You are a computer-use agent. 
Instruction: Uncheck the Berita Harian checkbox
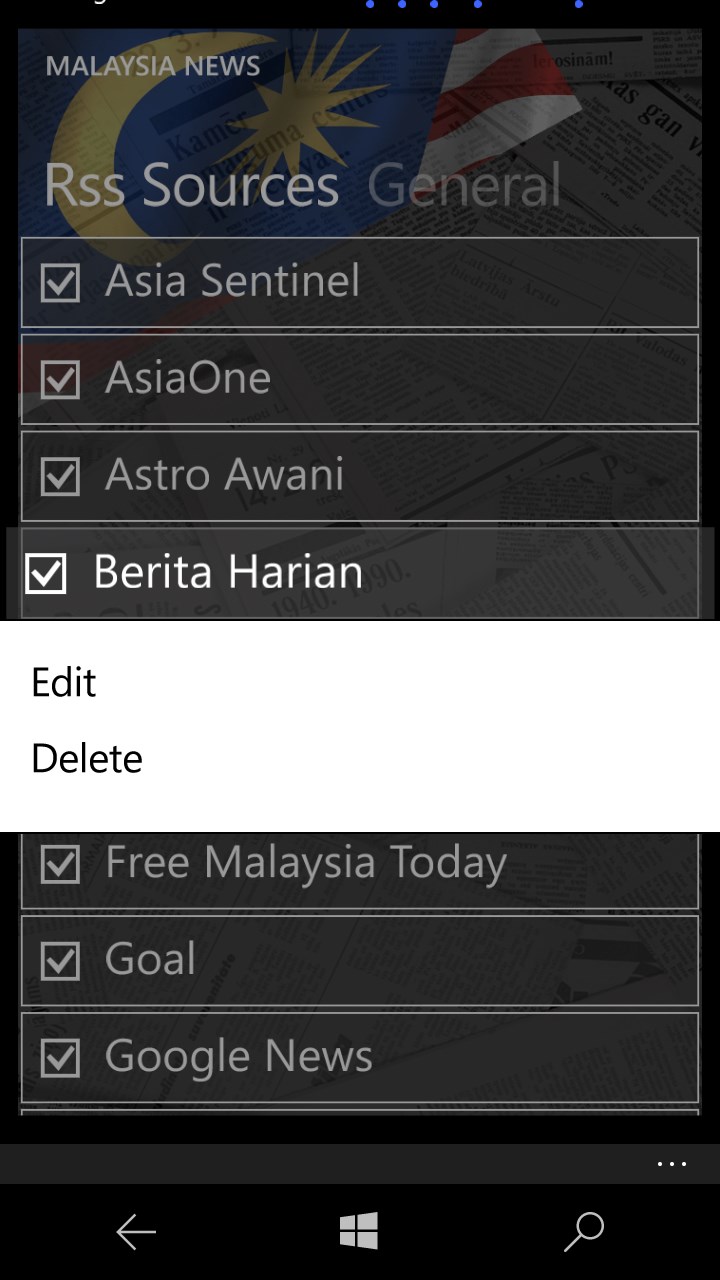tap(46, 574)
